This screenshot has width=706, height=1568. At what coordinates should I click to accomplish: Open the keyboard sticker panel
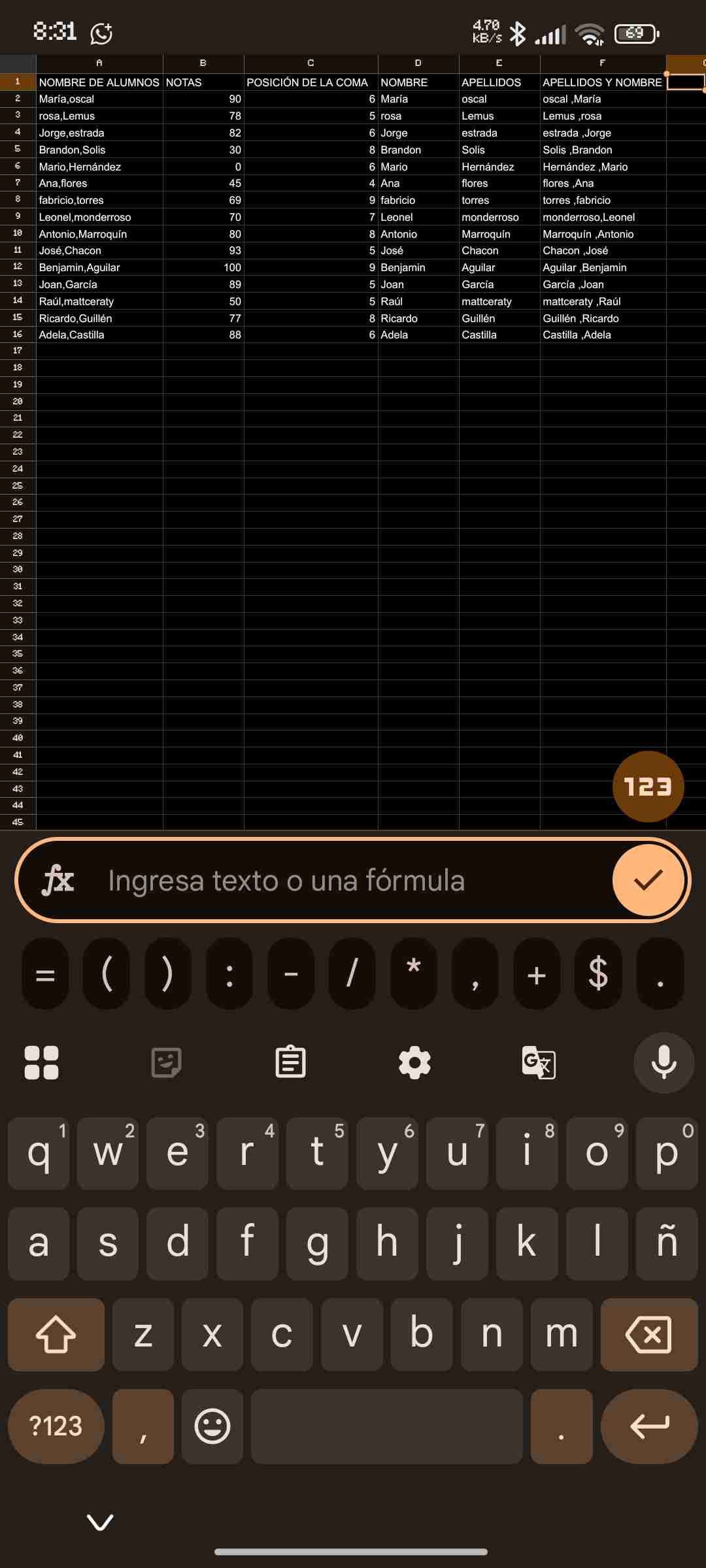(x=166, y=1062)
